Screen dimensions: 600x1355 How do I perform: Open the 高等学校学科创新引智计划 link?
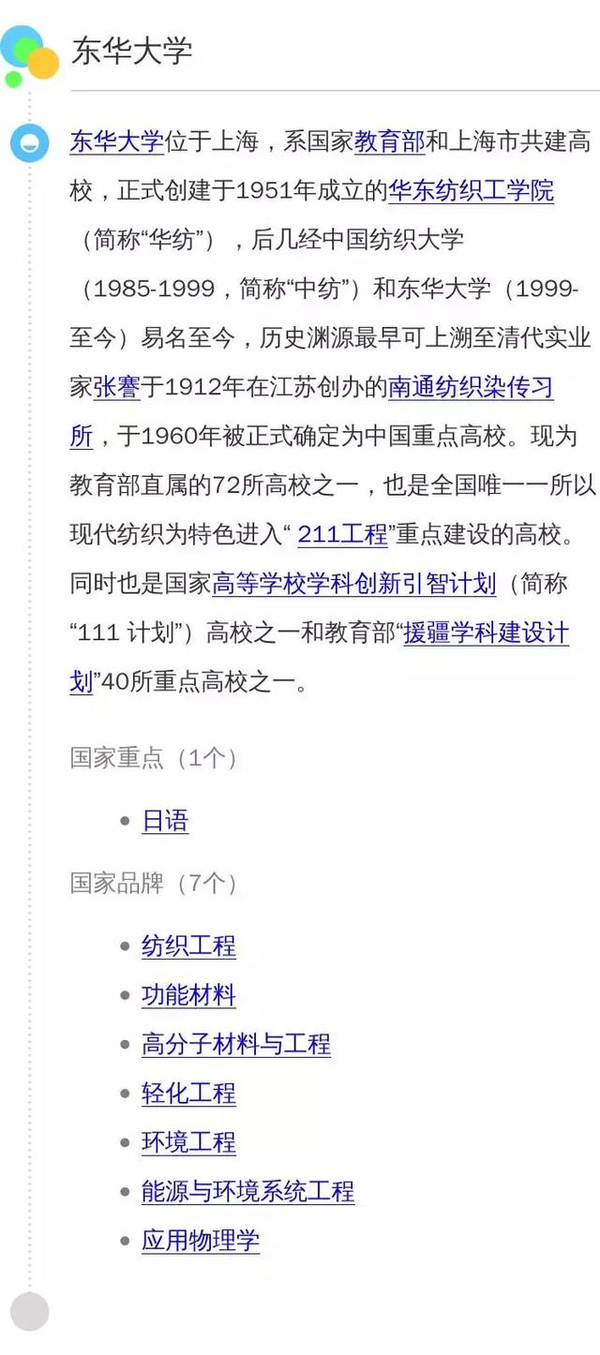click(354, 583)
